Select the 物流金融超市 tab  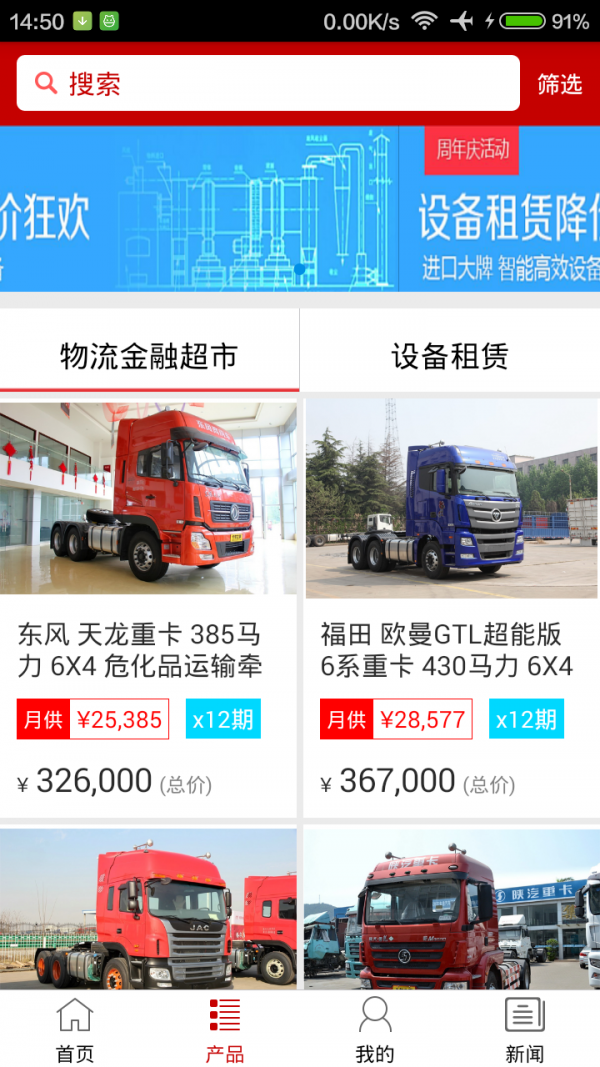149,356
